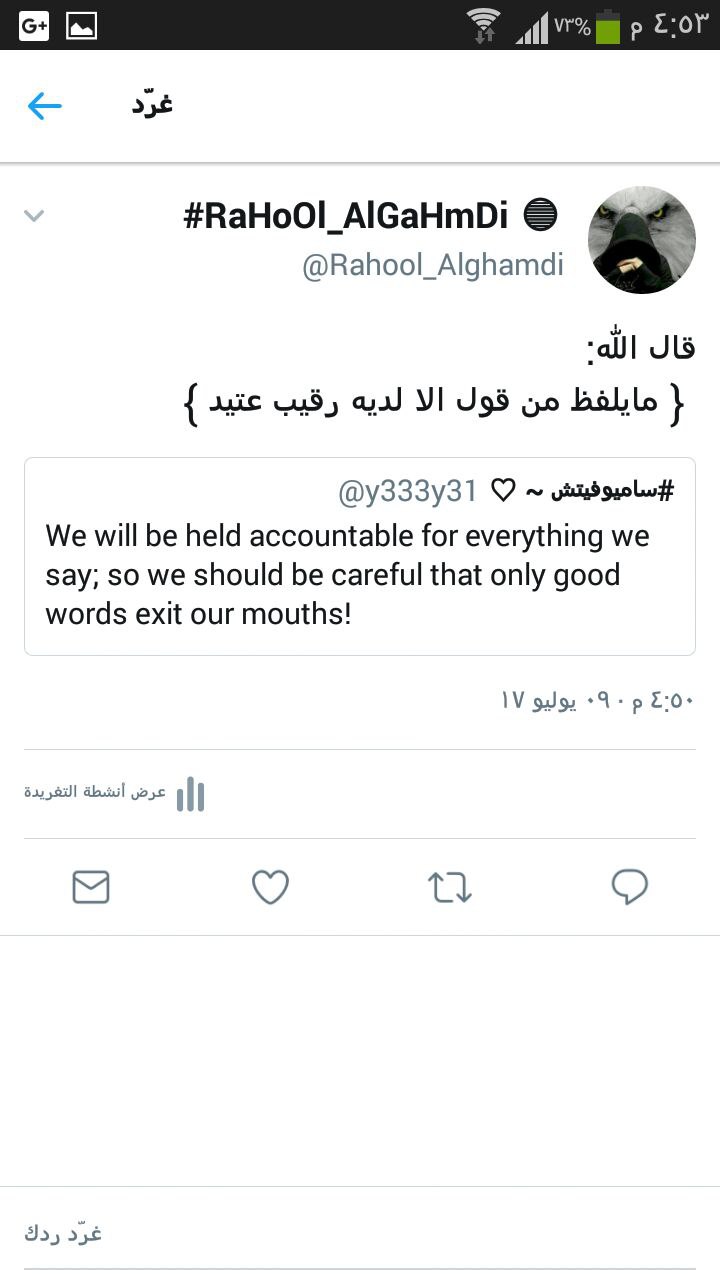
Task: Go back using the blue arrow
Action: tap(45, 106)
